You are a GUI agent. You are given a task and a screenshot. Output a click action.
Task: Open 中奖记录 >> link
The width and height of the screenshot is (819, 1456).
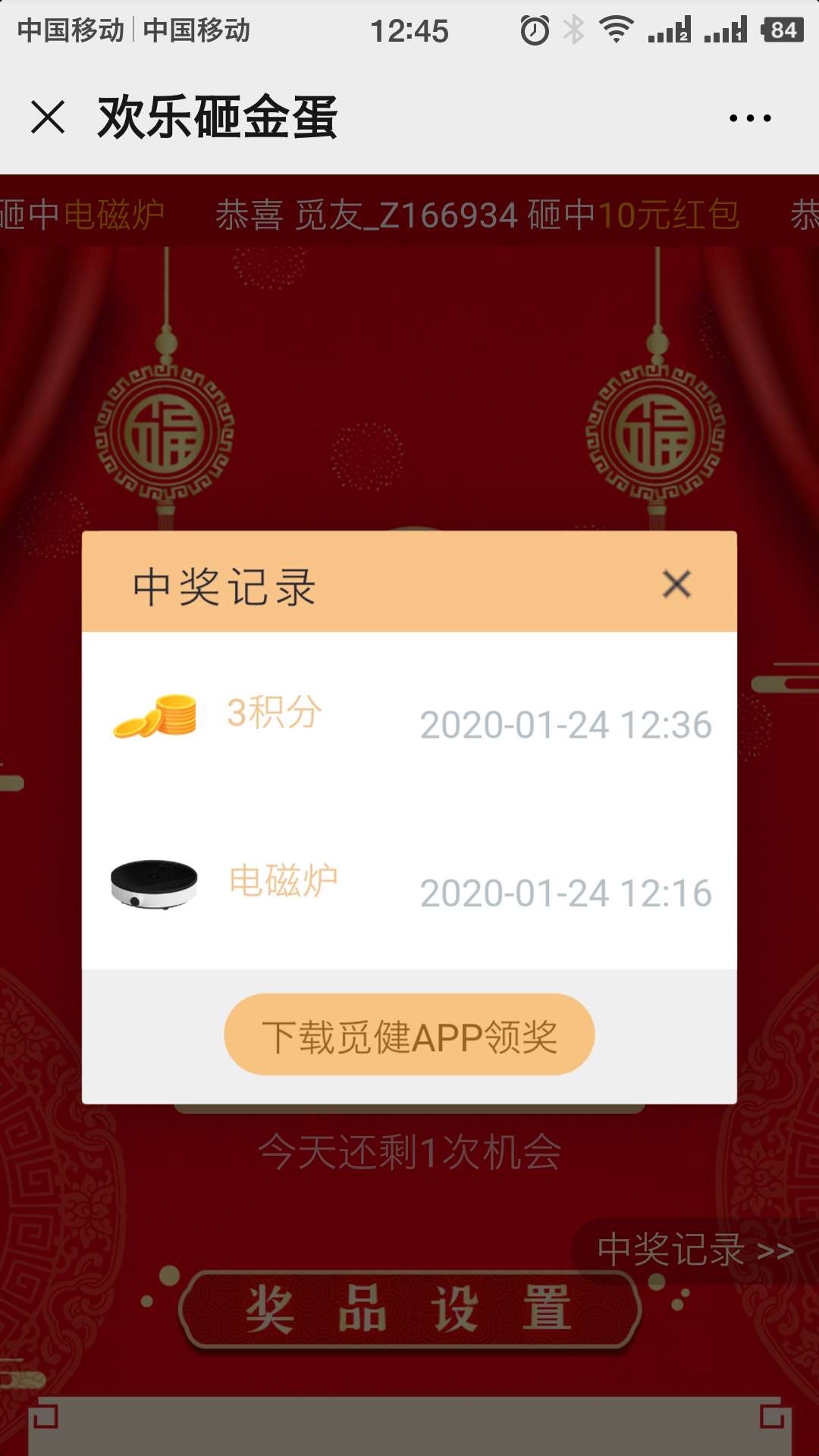click(x=695, y=1250)
